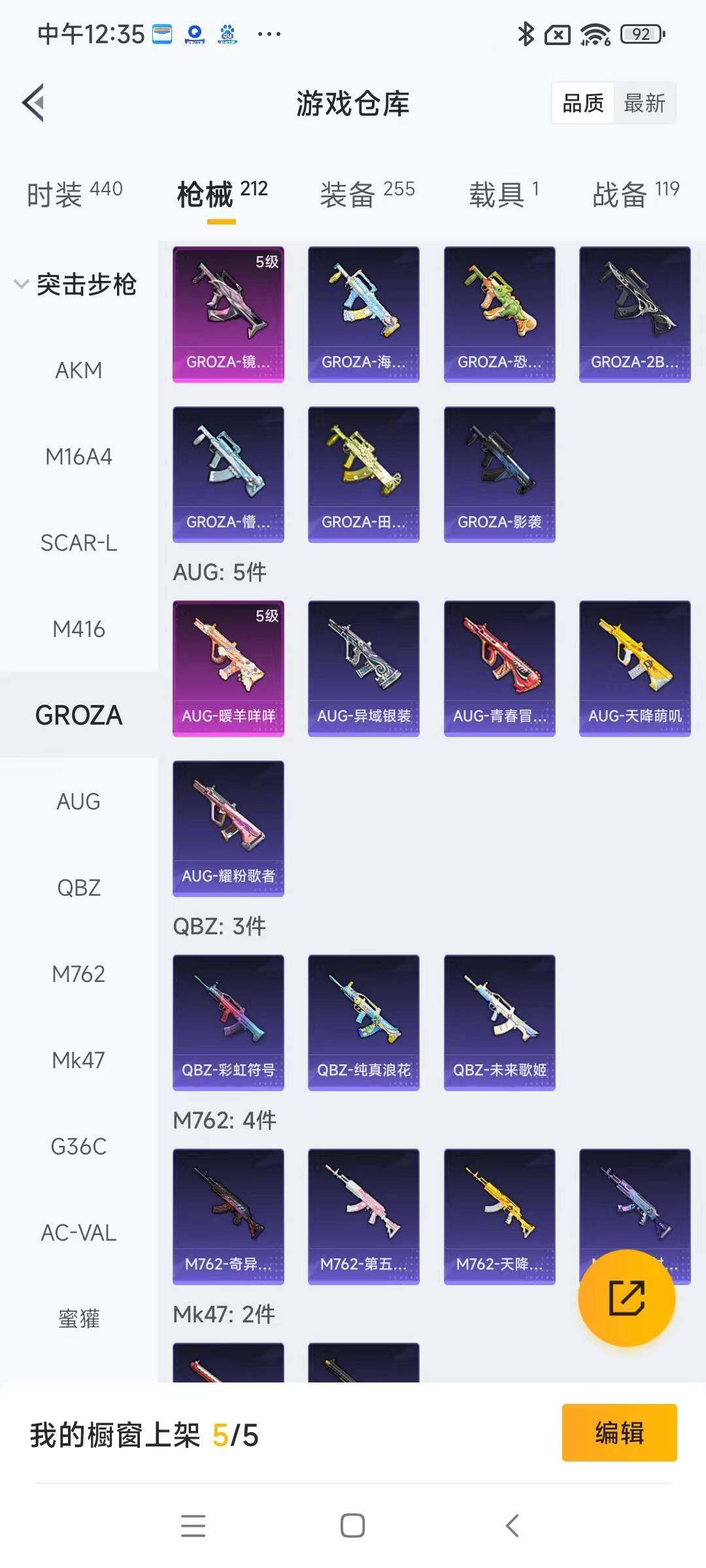Open the AUG-暖羊咩咩 skin
The width and height of the screenshot is (706, 1568).
click(x=228, y=668)
